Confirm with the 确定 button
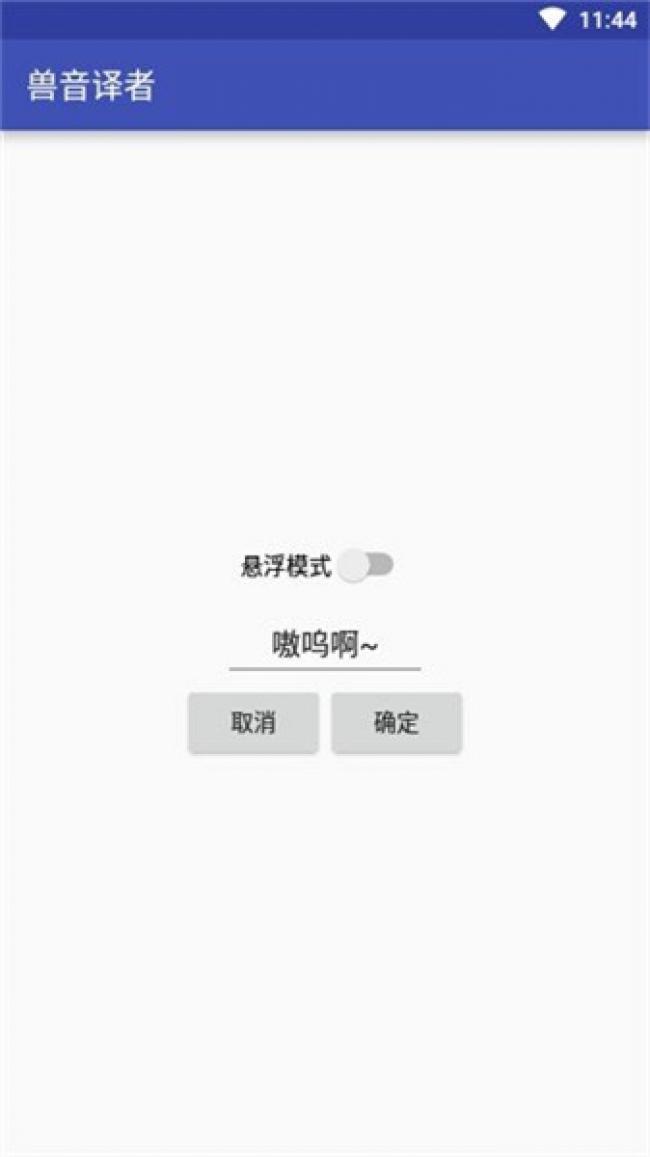The image size is (650, 1157). click(396, 723)
